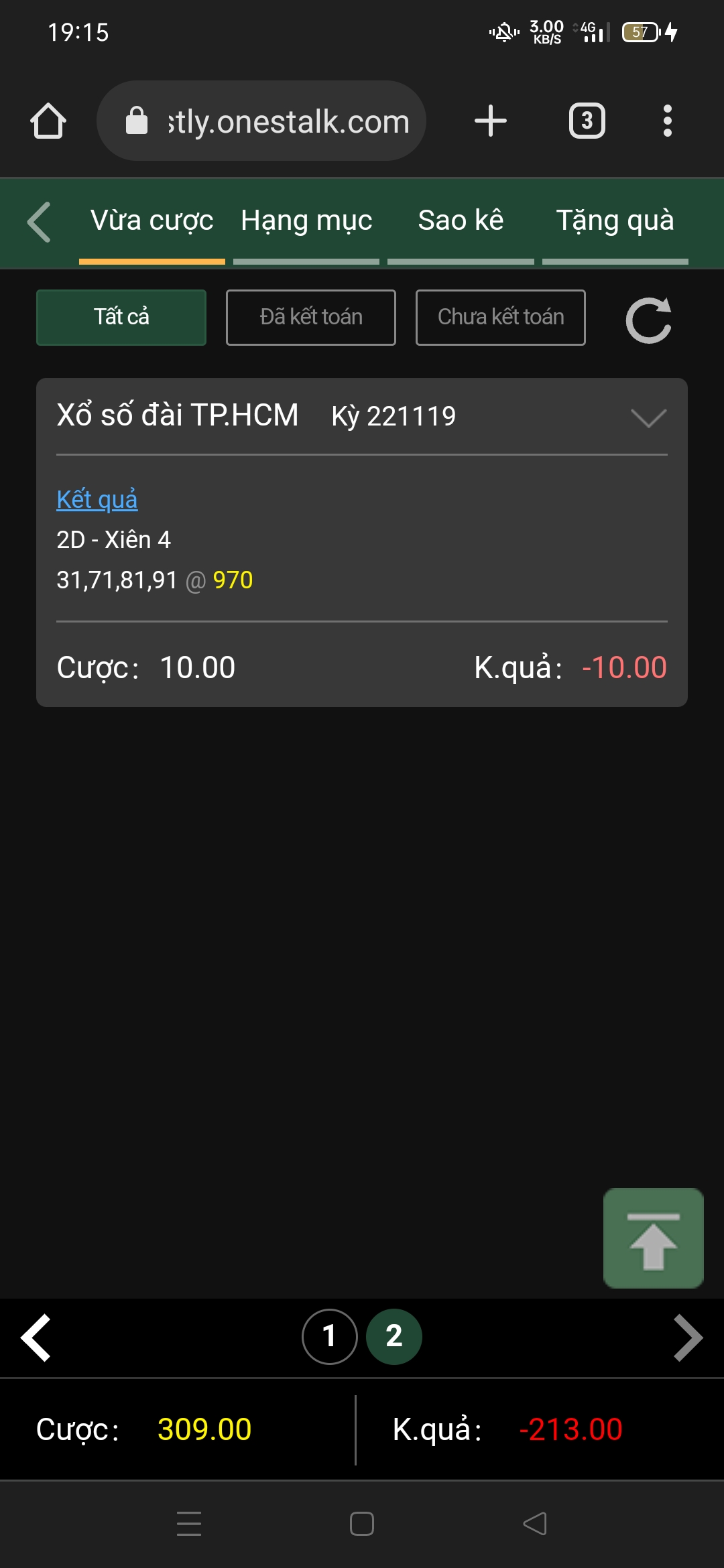Open the system recent apps view

pos(189,1523)
